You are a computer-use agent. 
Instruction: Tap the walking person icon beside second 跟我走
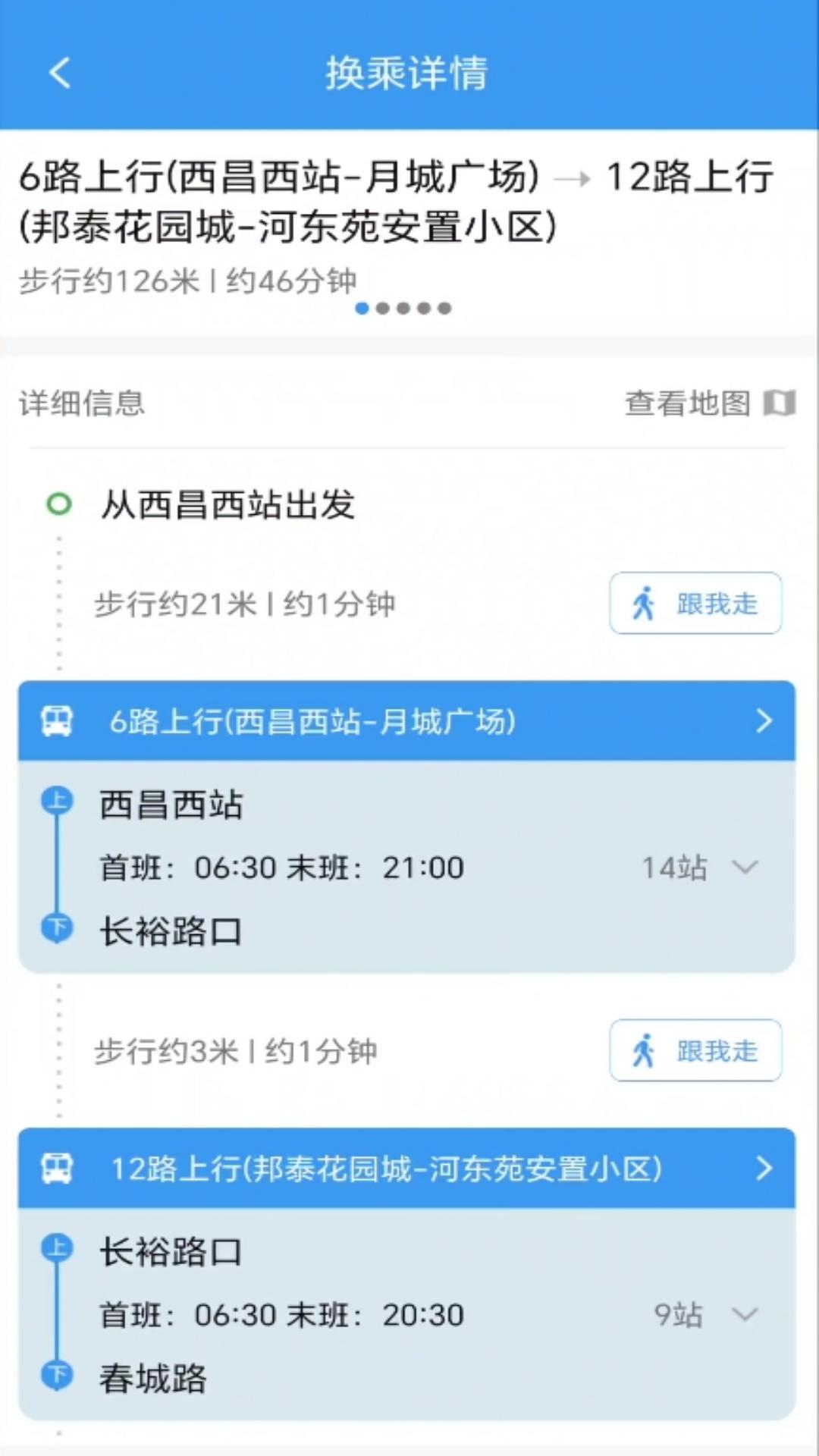[x=645, y=1051]
